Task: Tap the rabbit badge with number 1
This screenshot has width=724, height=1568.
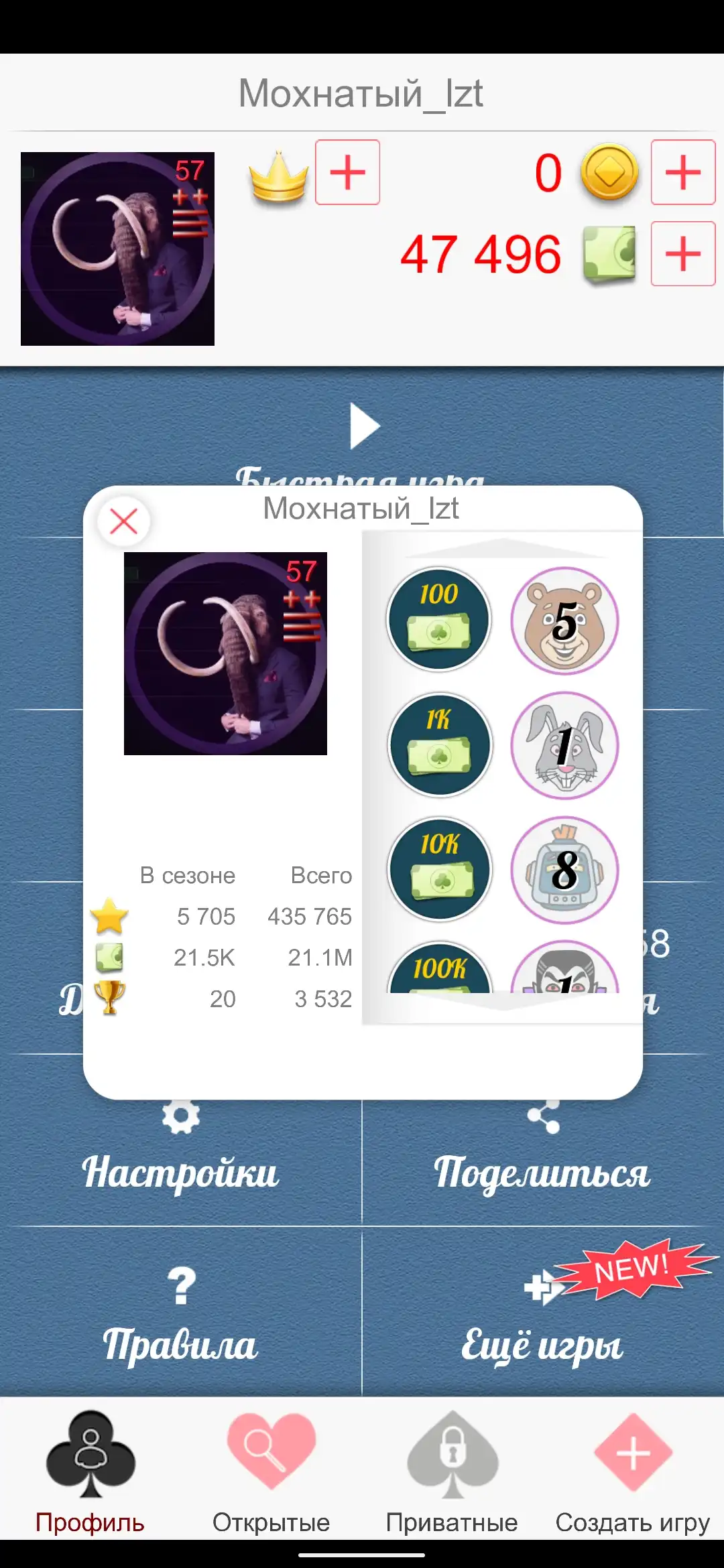Action: pos(564,745)
